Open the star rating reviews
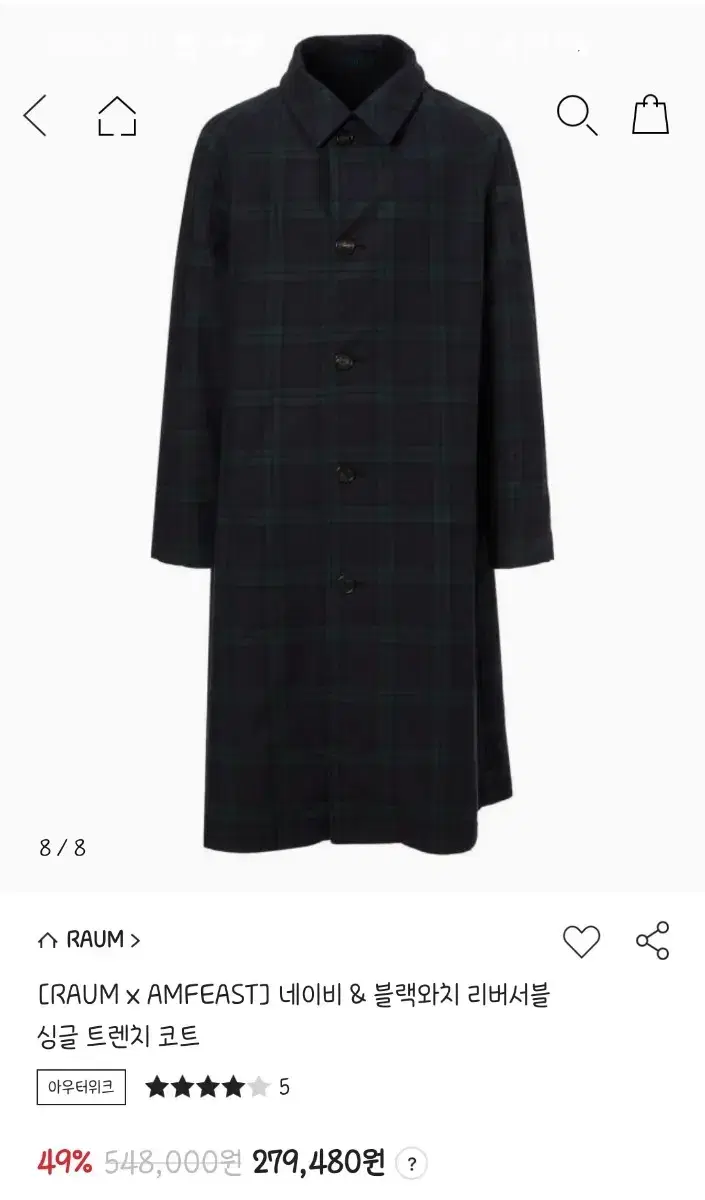 point(218,1087)
